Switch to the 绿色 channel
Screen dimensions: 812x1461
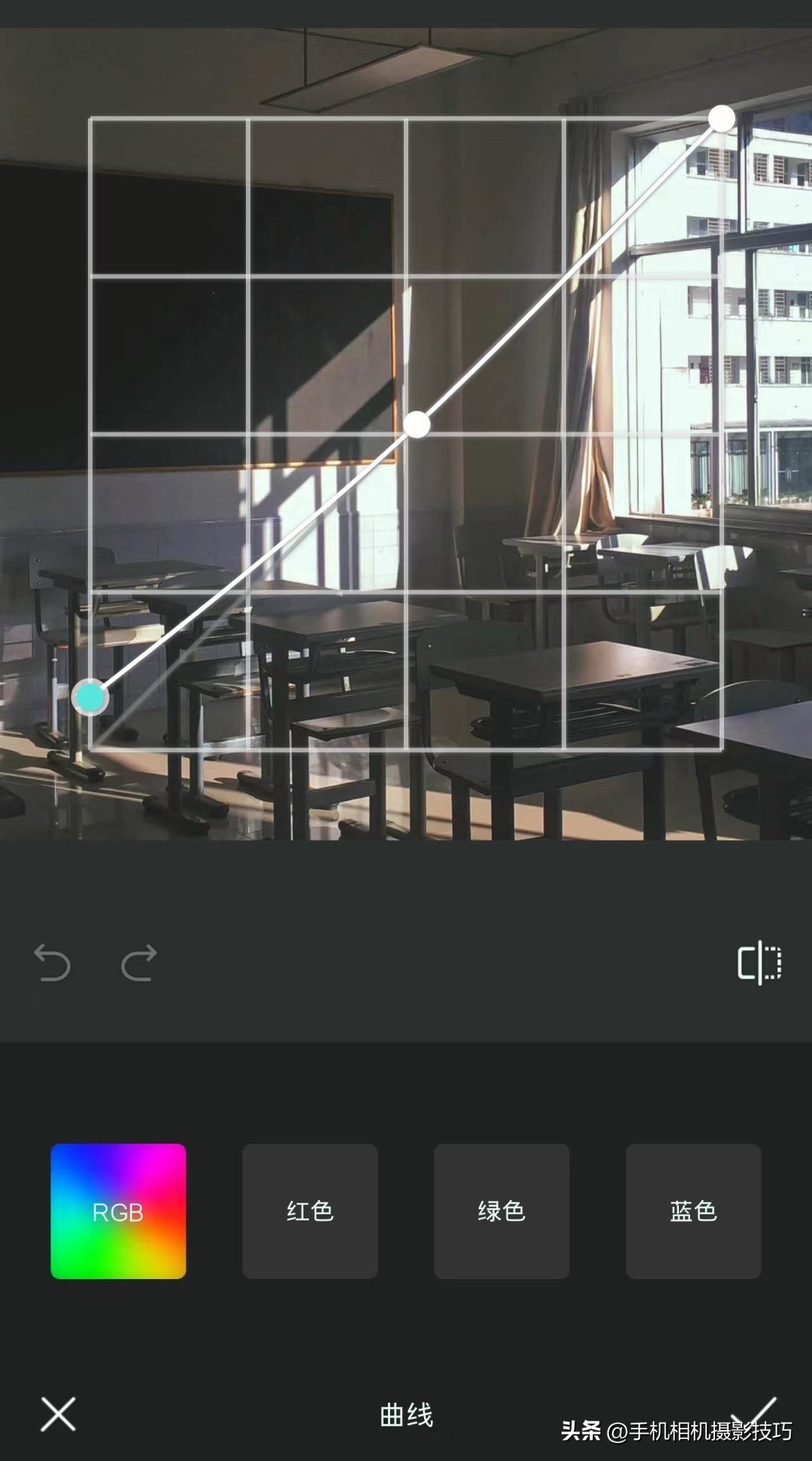pos(501,1211)
